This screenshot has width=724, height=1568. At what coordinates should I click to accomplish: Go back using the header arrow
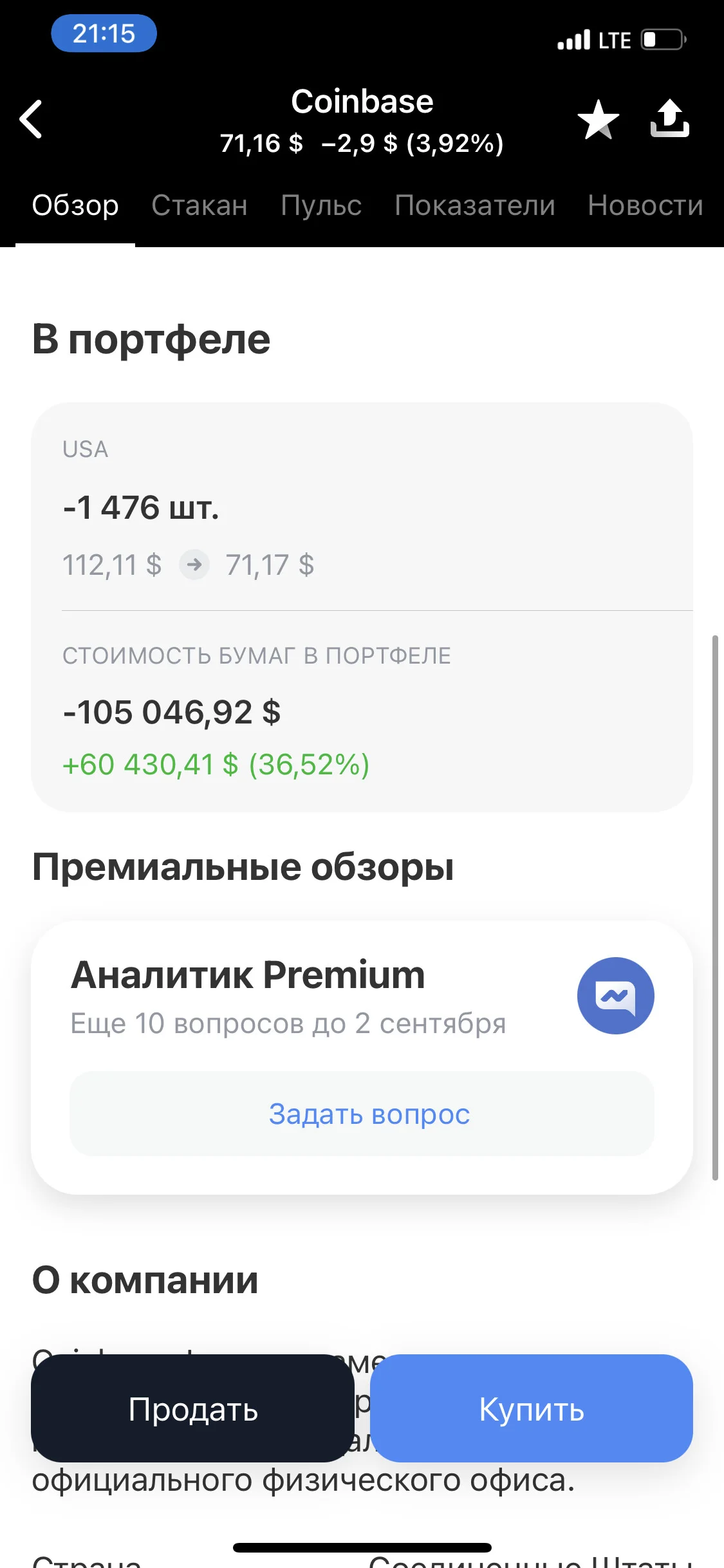[x=31, y=119]
